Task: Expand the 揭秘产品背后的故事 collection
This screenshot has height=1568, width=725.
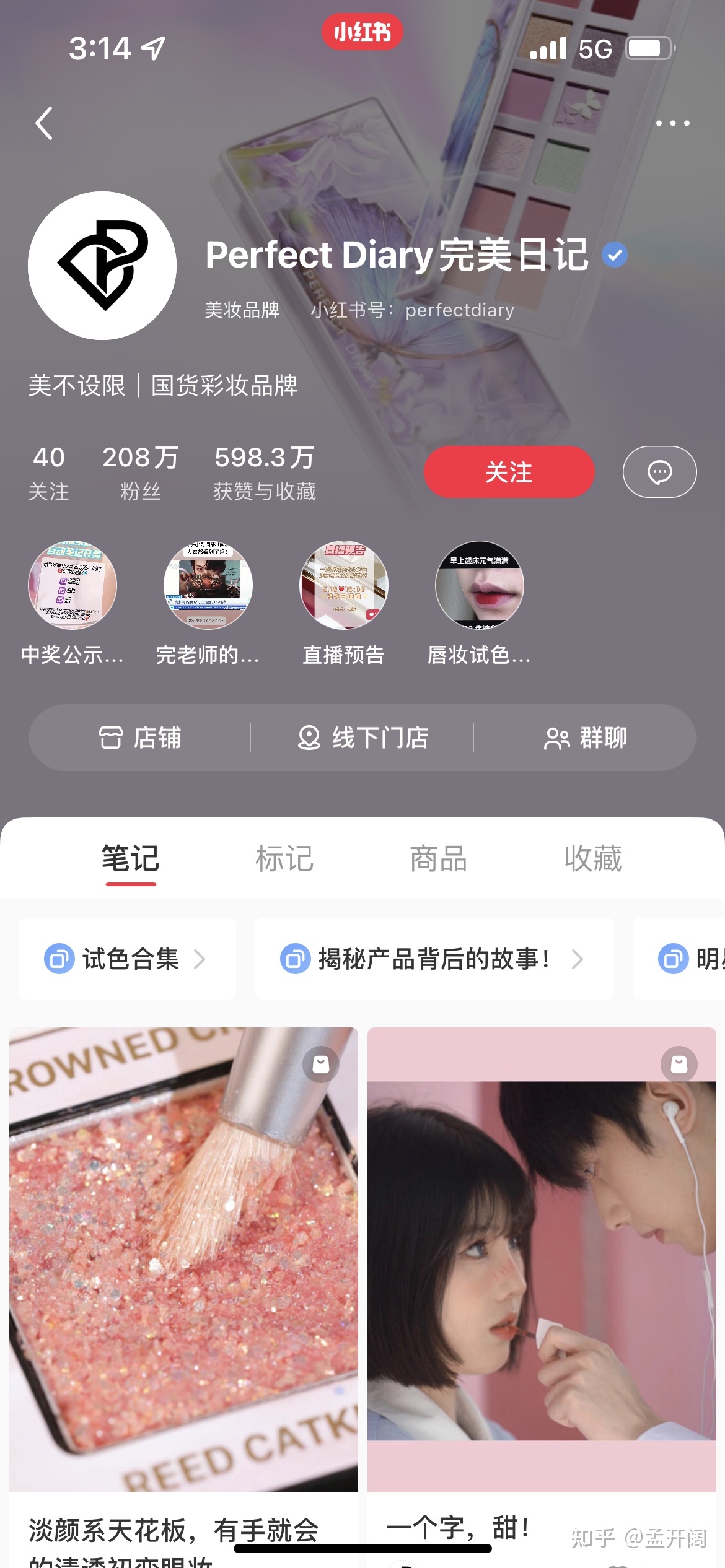Action: click(x=433, y=959)
